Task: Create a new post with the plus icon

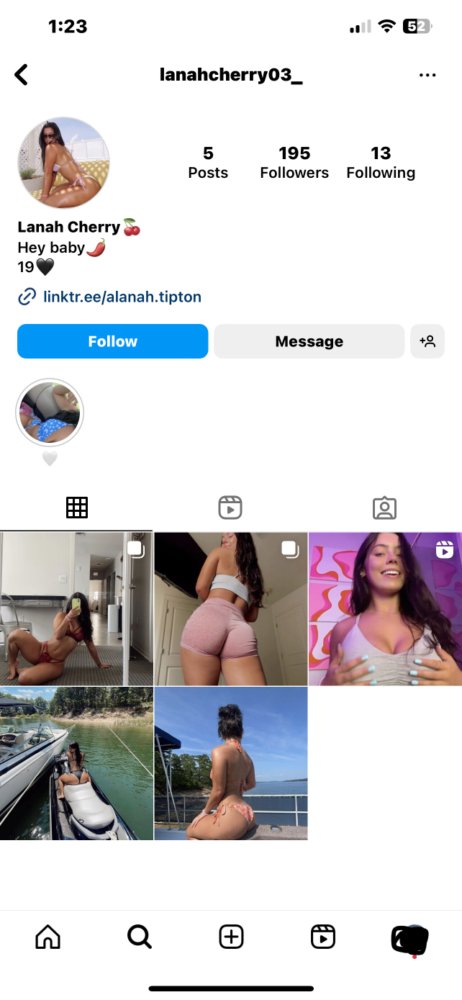Action: coord(231,937)
